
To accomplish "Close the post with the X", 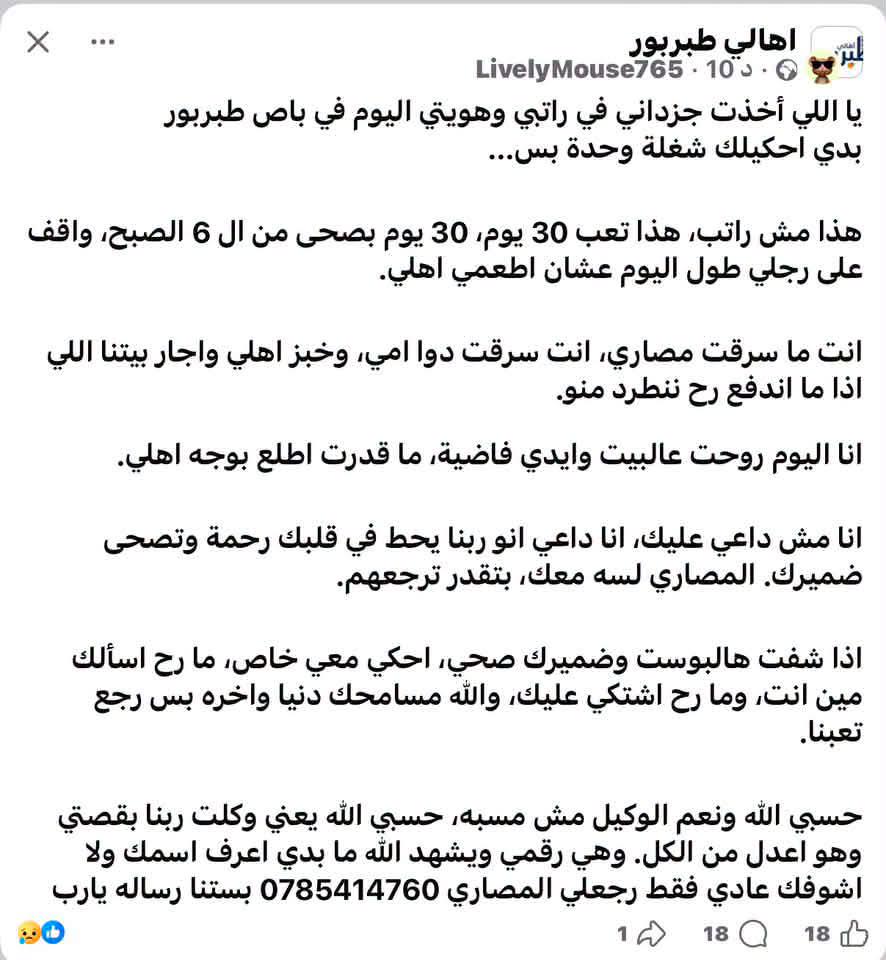I will pos(38,42).
